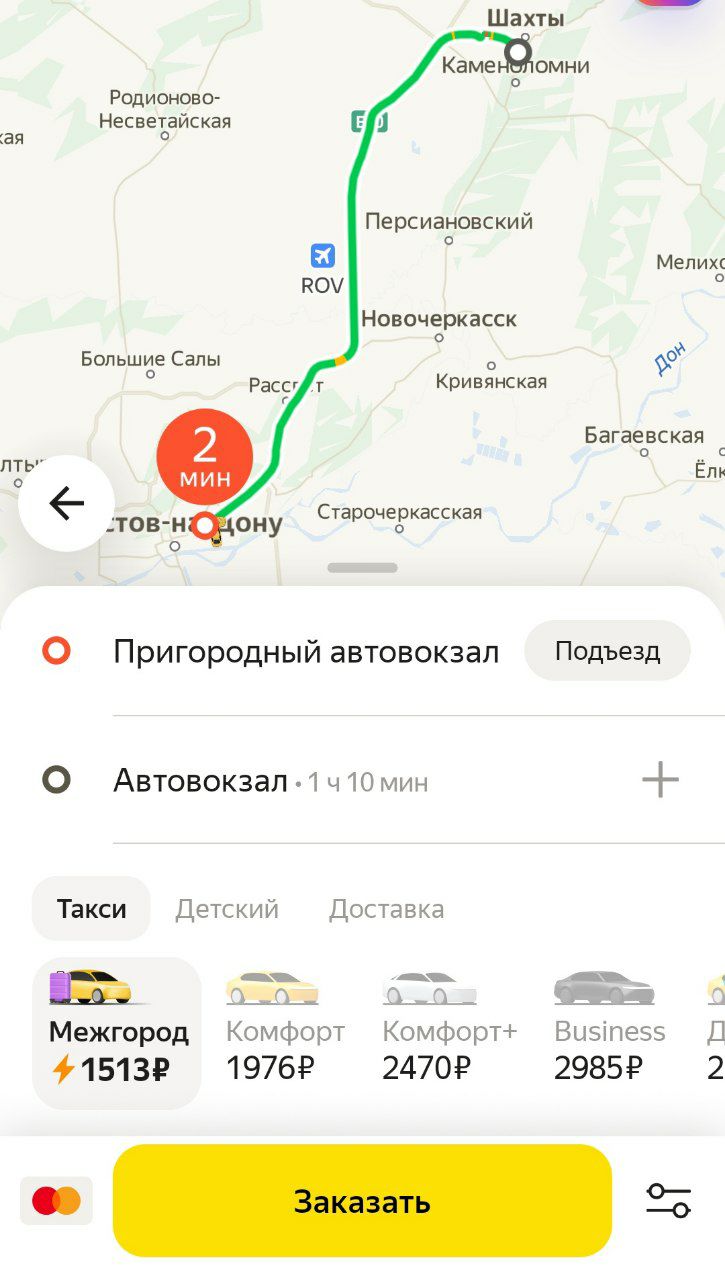The height and width of the screenshot is (1280, 725).
Task: Tap the Подъезд entrance button
Action: [607, 651]
